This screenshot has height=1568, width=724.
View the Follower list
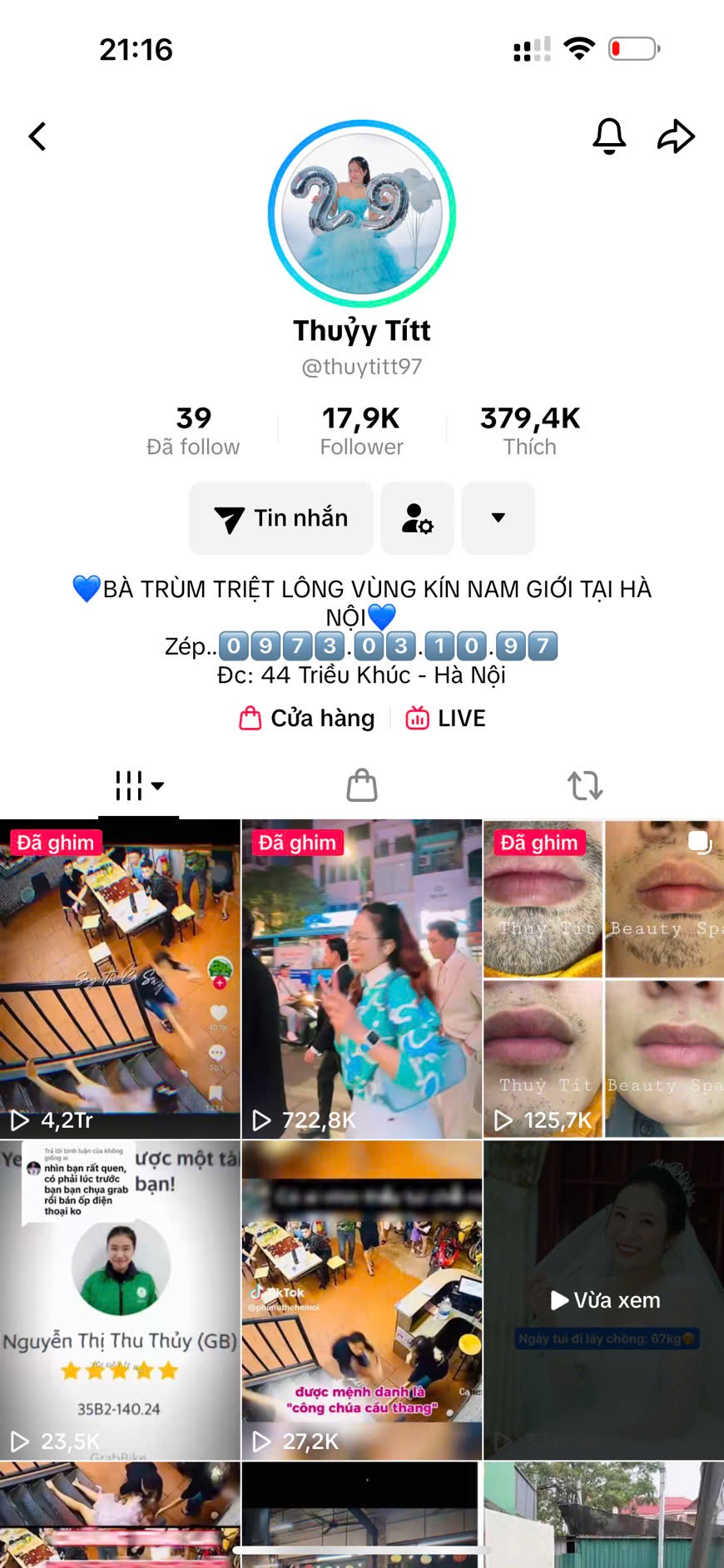click(361, 431)
